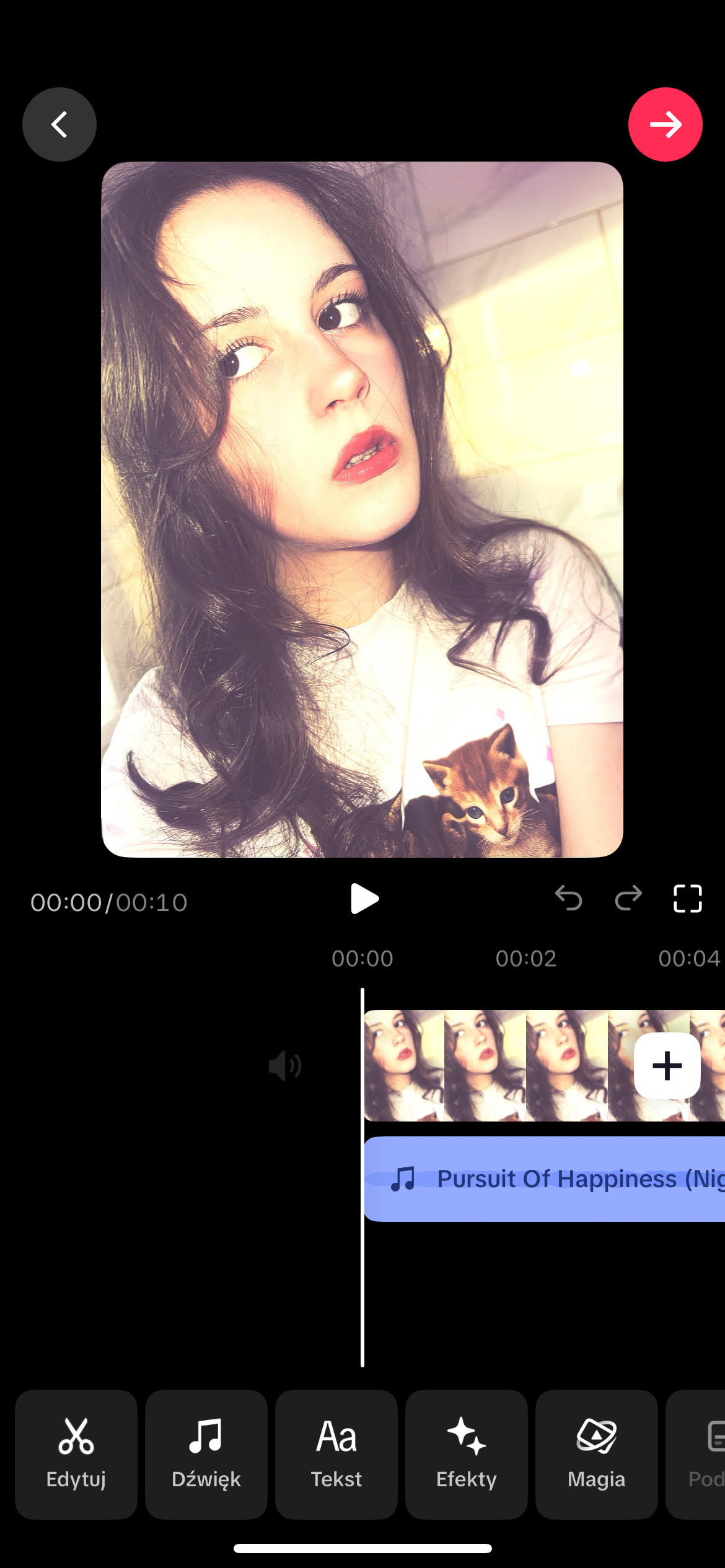This screenshot has width=725, height=1568.
Task: Undo the last edit
Action: pos(568,898)
